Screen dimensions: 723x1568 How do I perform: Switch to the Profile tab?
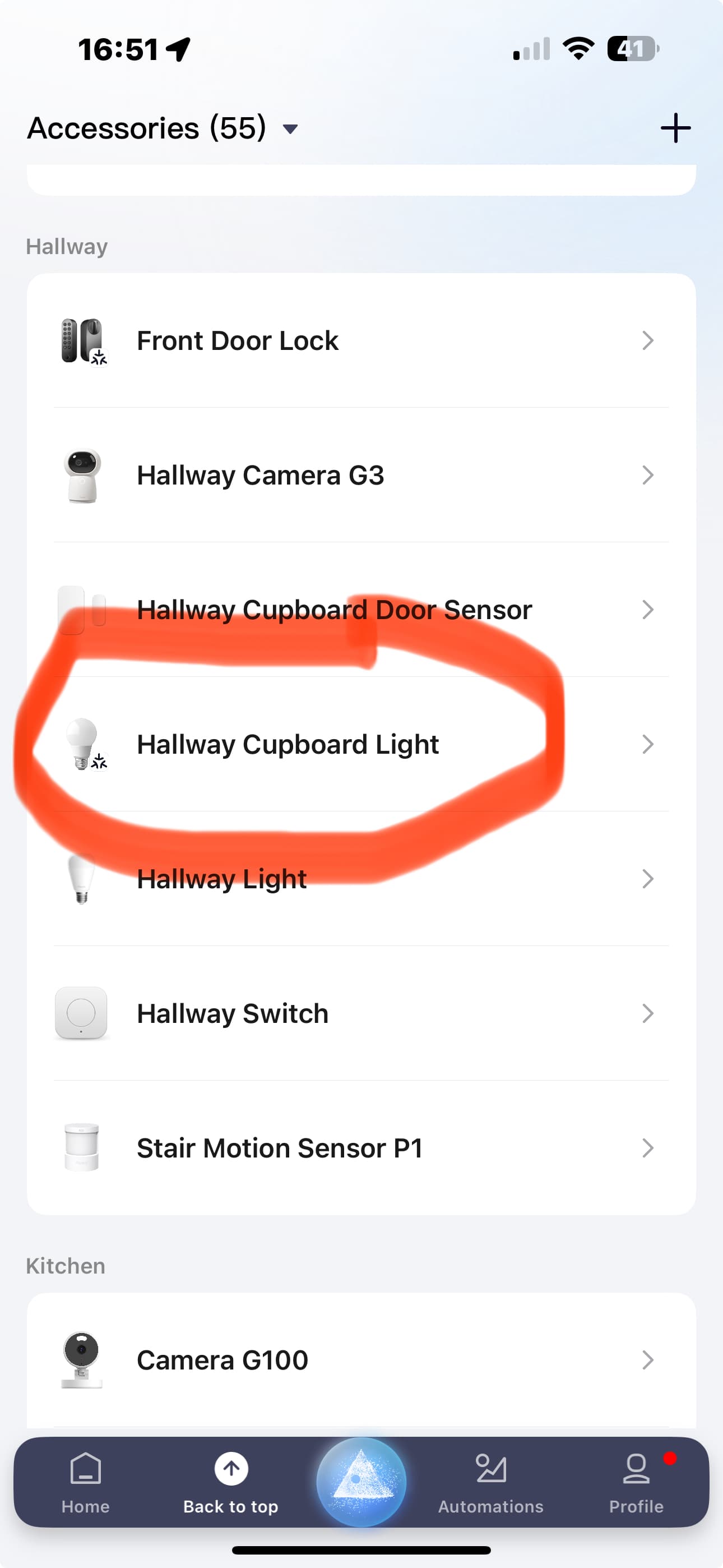tap(636, 1483)
